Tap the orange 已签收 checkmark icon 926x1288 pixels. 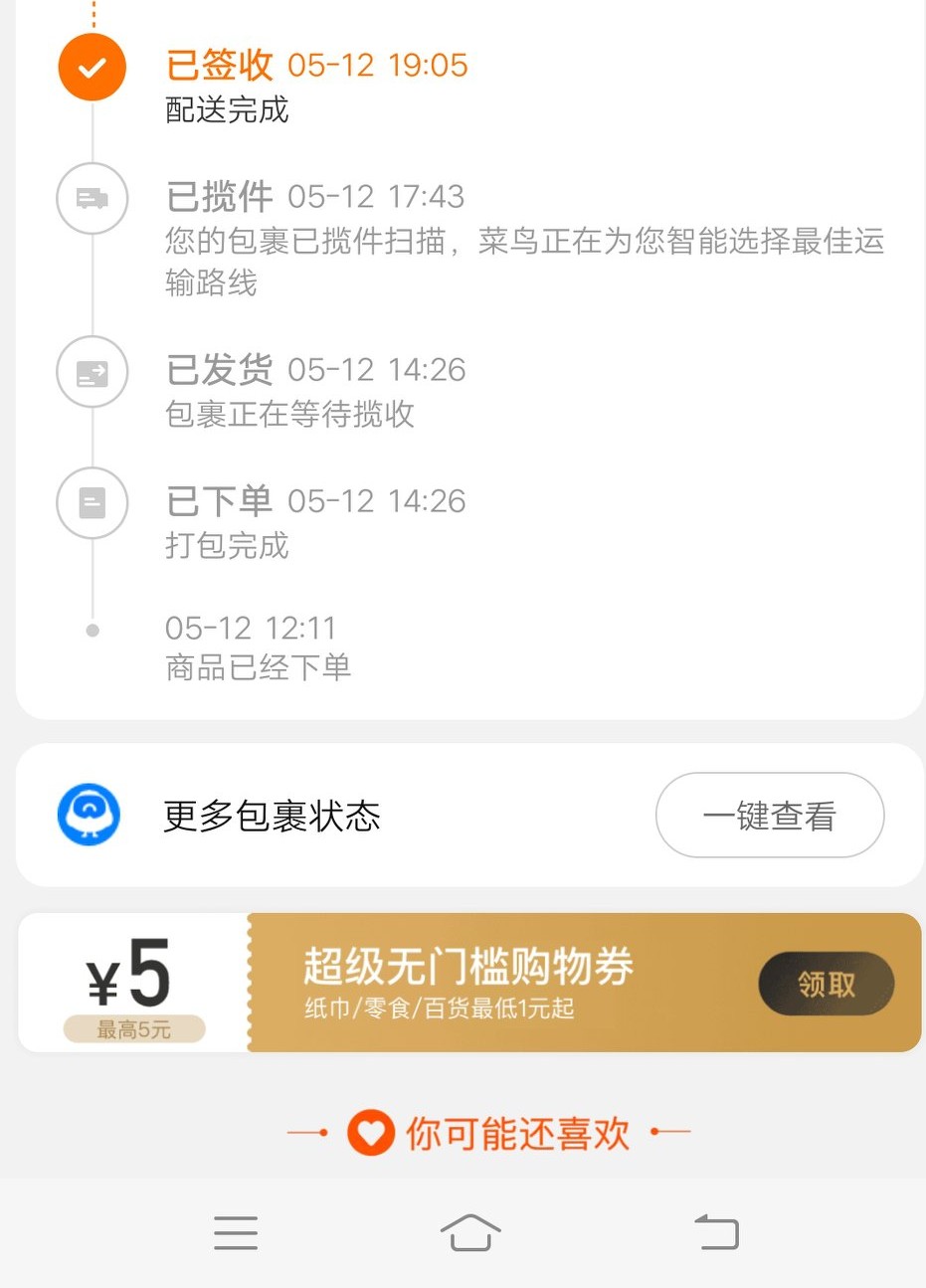click(x=91, y=67)
